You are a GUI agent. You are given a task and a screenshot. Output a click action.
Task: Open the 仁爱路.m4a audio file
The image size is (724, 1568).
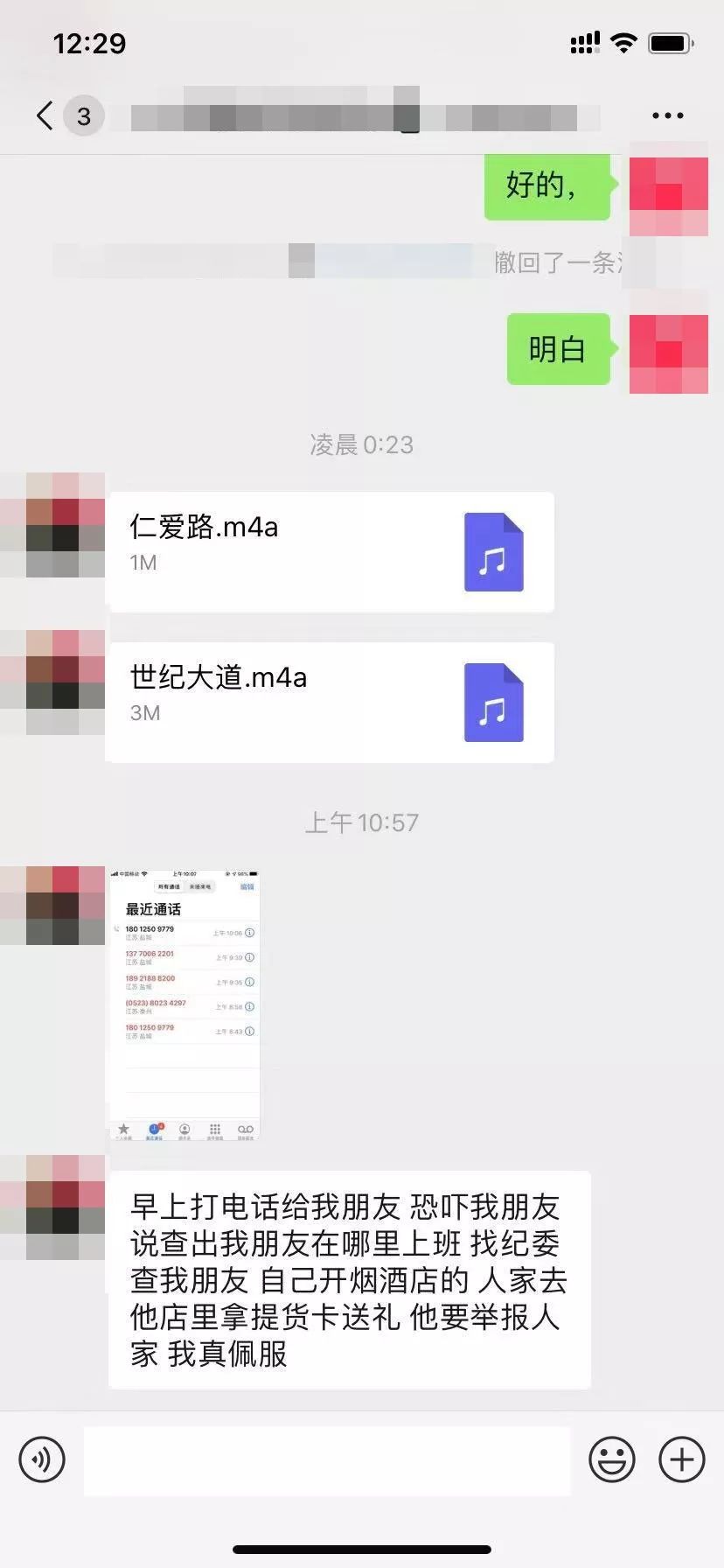(330, 552)
